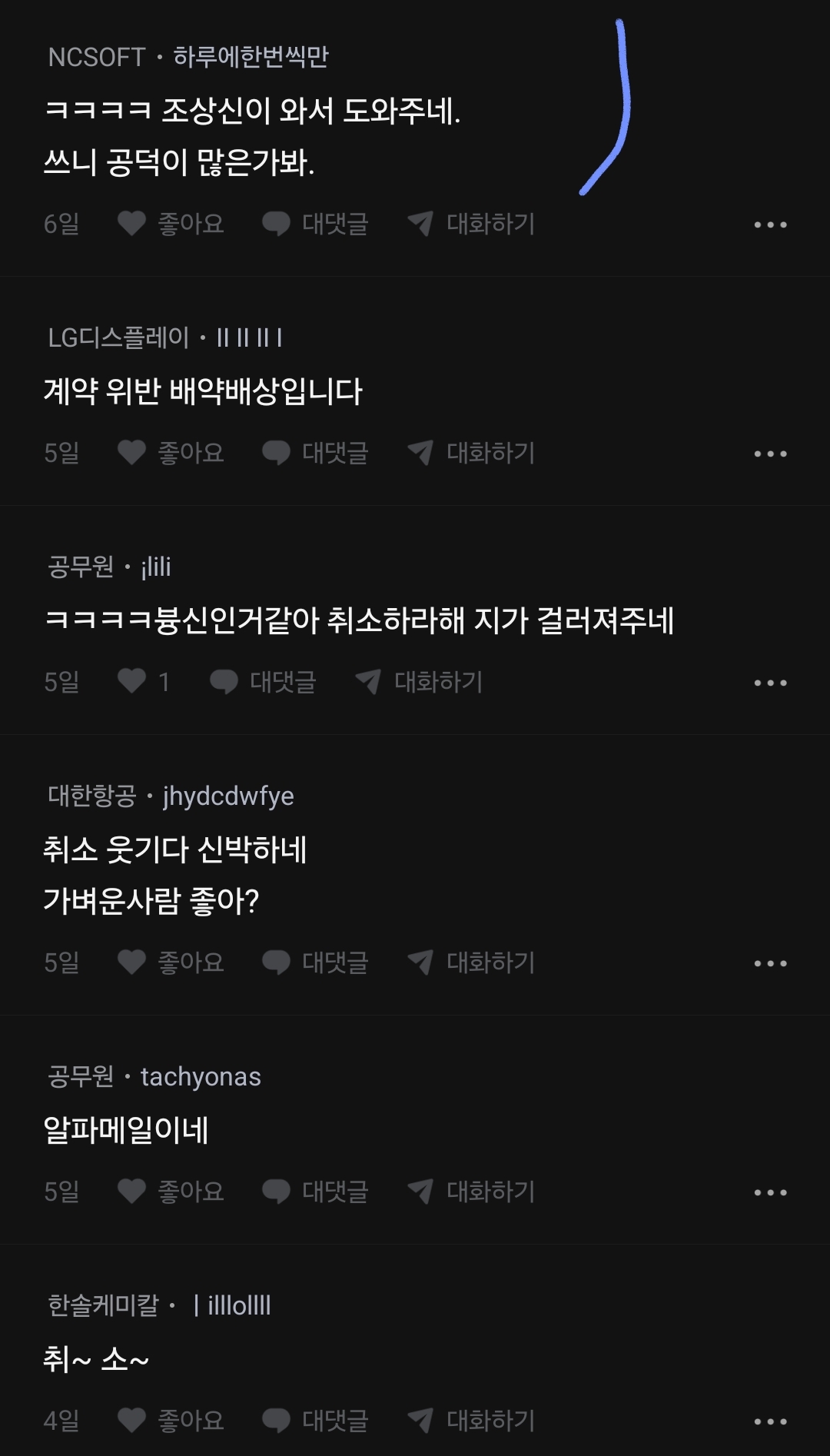Open more options for LG디스플레이 comment

point(770,454)
